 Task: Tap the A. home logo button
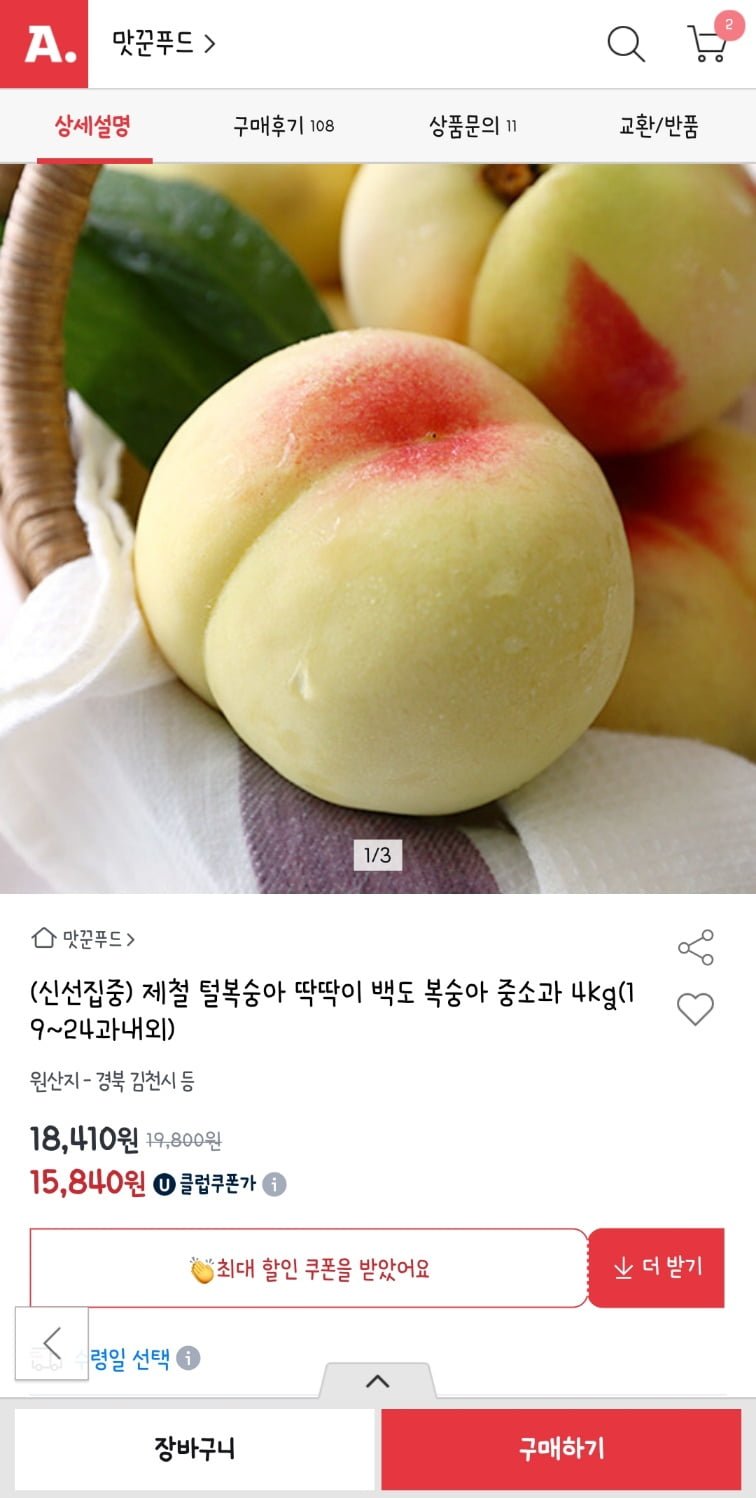pyautogui.click(x=44, y=44)
